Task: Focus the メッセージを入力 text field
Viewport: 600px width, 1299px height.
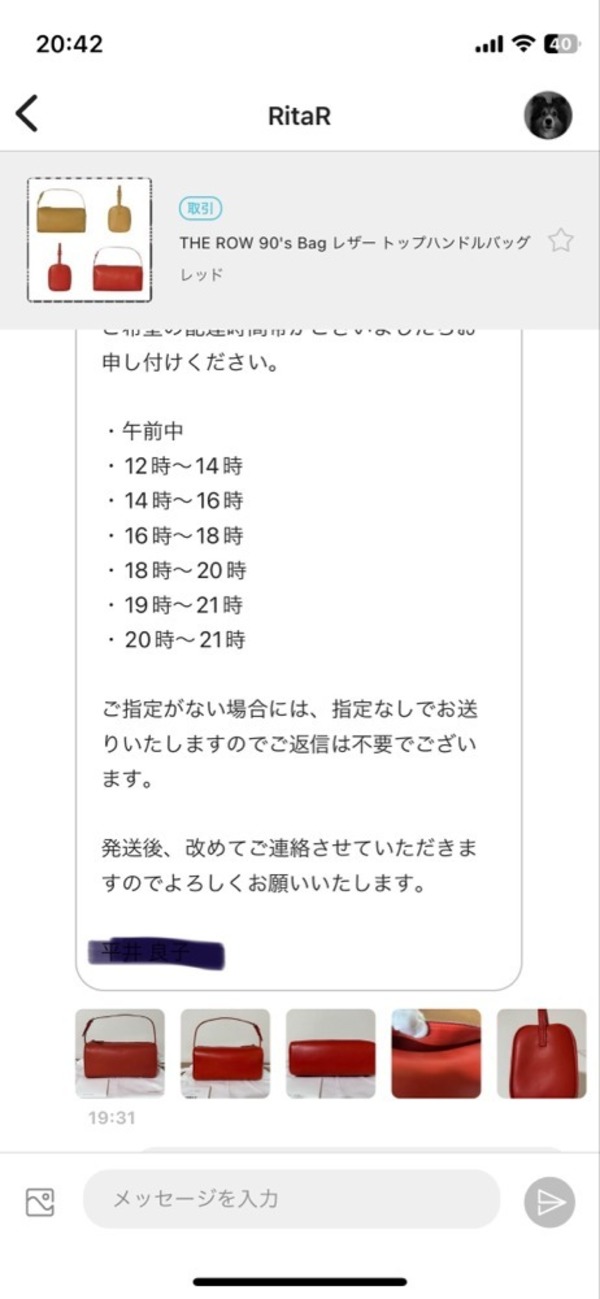Action: click(290, 1199)
